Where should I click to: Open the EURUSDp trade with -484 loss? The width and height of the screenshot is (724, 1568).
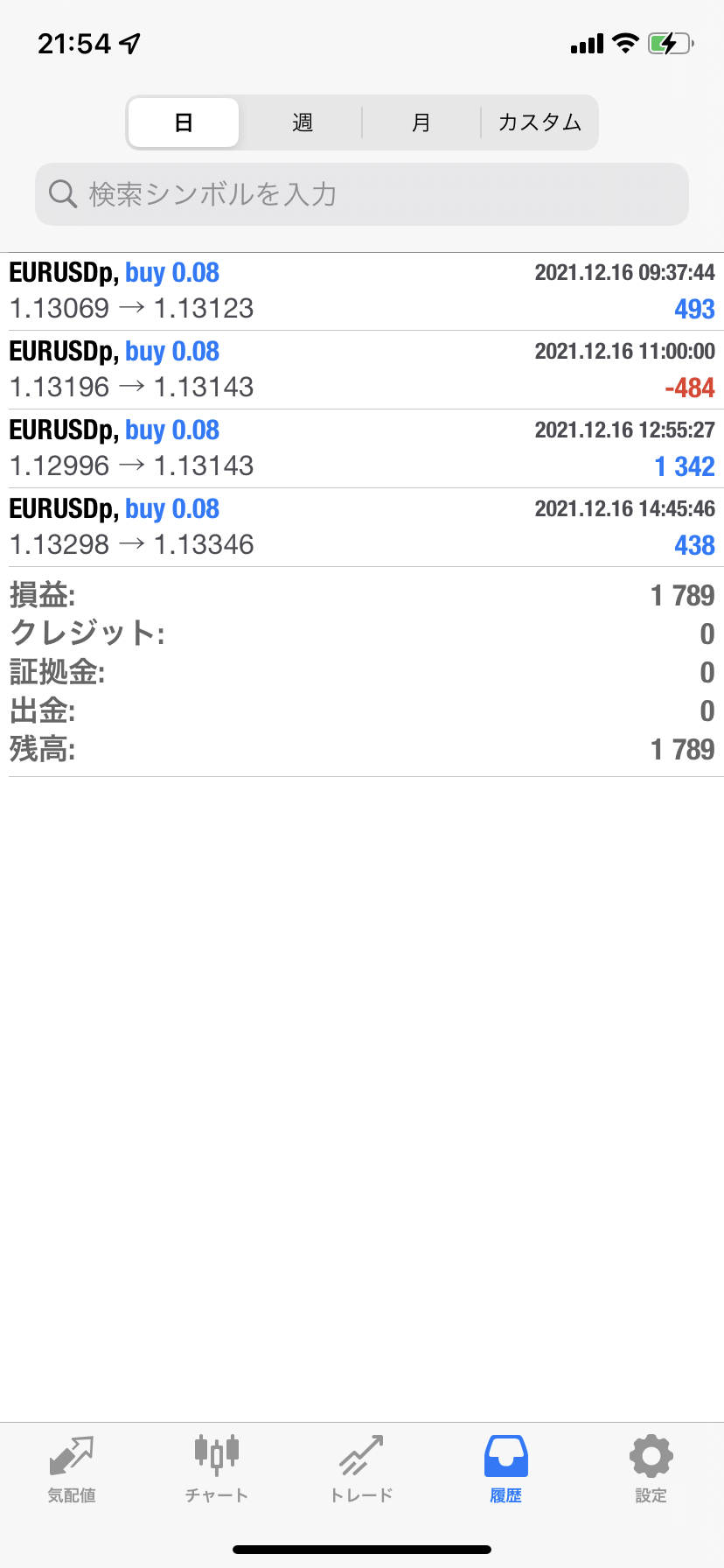pos(362,370)
